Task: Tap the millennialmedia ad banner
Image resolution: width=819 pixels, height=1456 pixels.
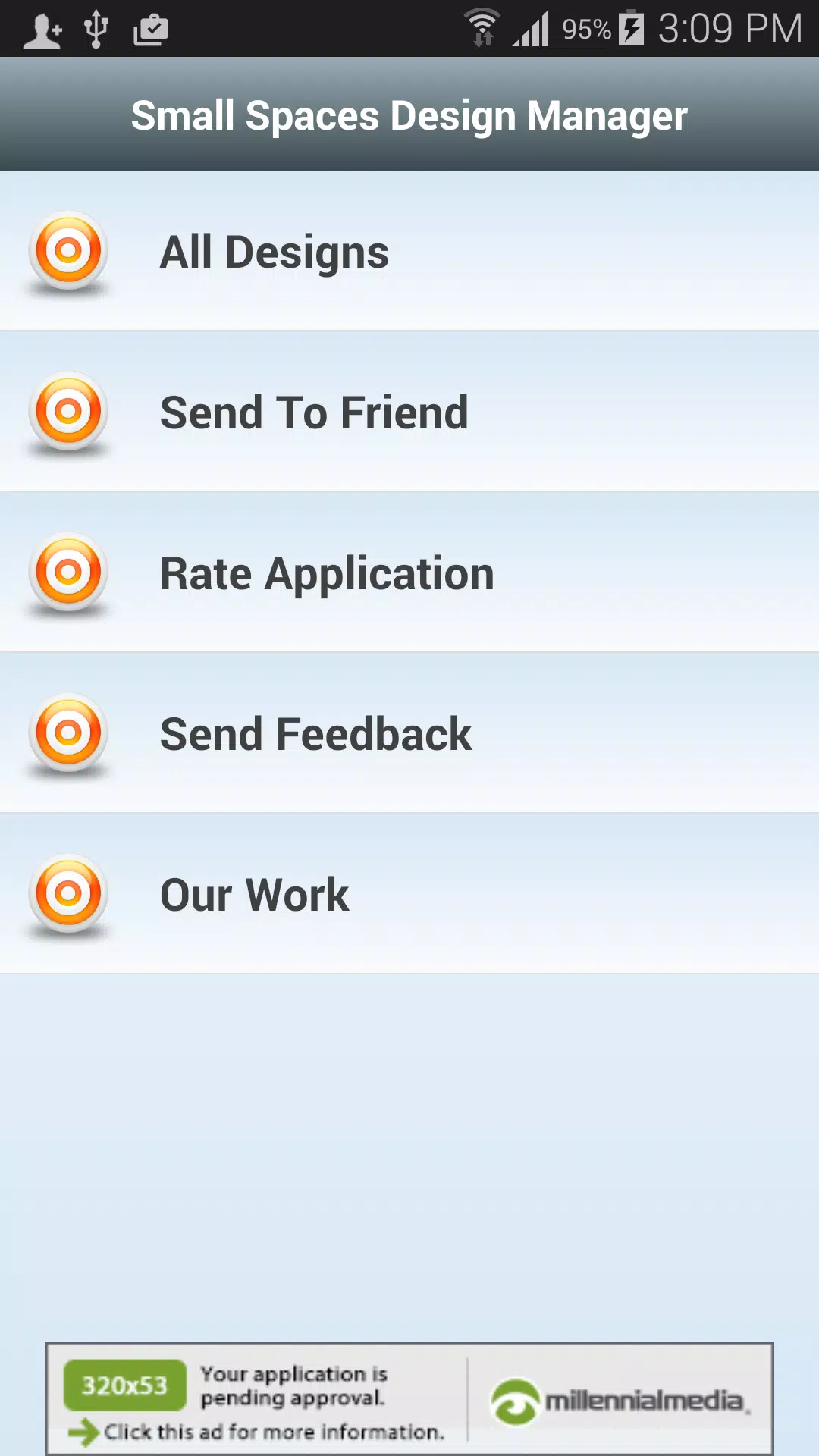Action: pyautogui.click(x=409, y=1399)
